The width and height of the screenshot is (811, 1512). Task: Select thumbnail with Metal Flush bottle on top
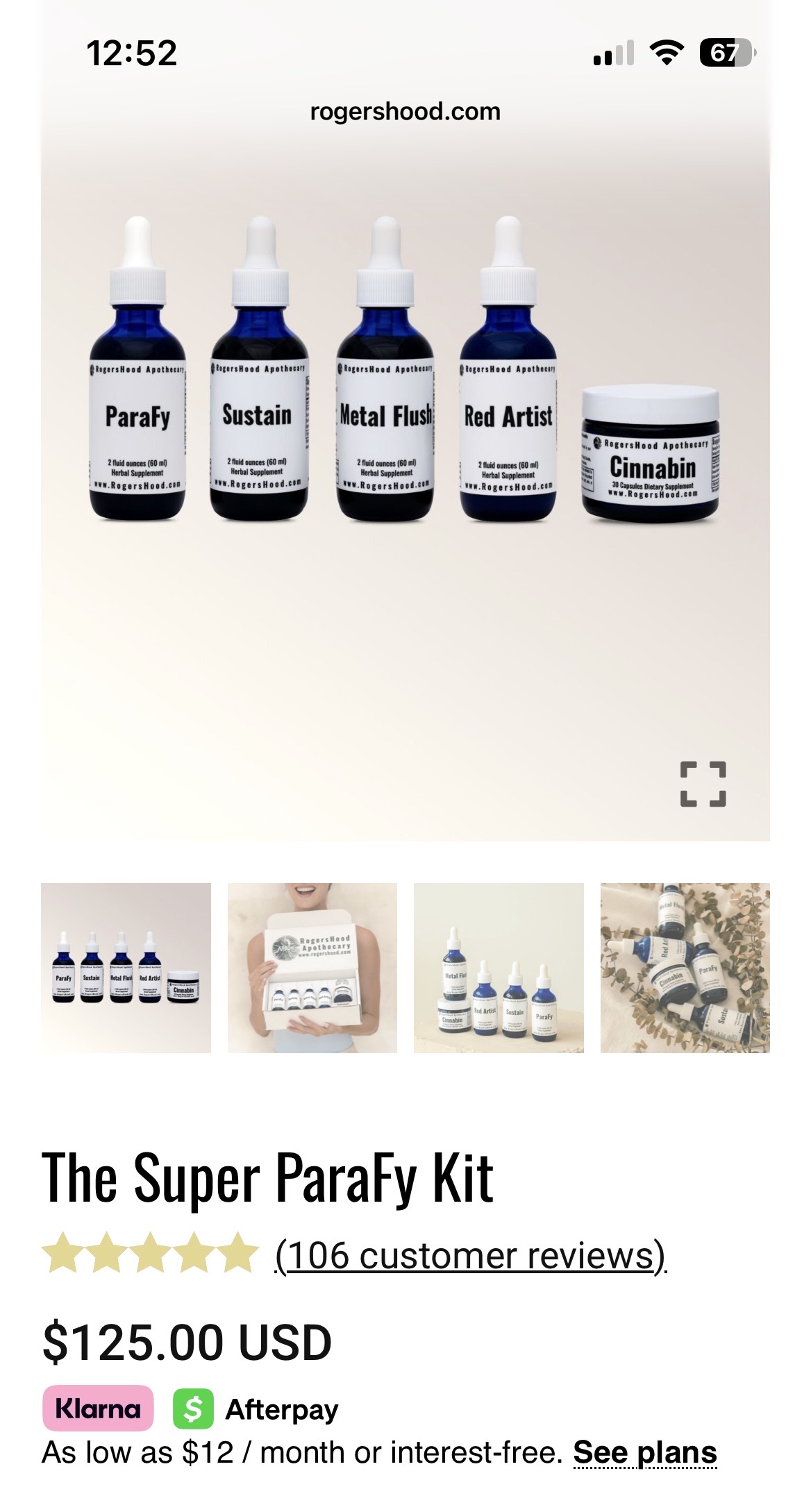tap(499, 968)
